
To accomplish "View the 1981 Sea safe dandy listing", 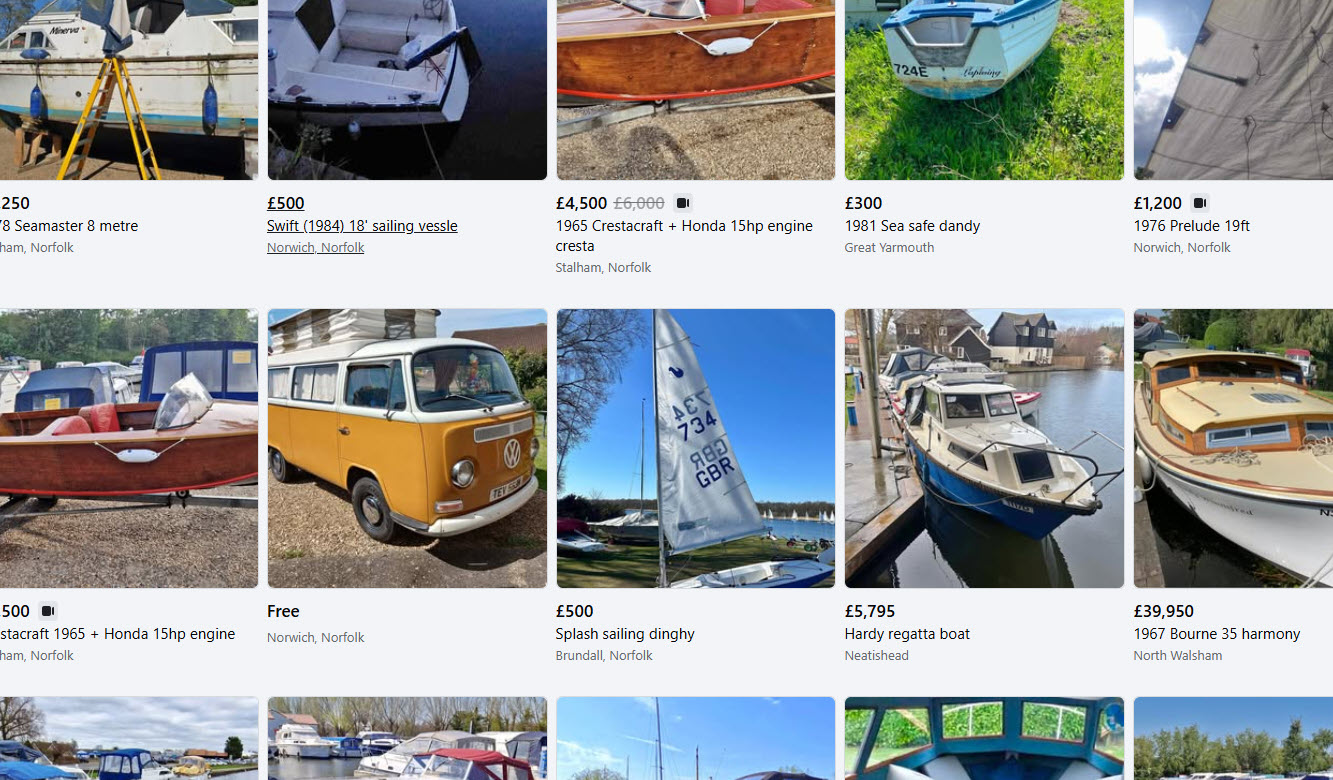I will 912,226.
